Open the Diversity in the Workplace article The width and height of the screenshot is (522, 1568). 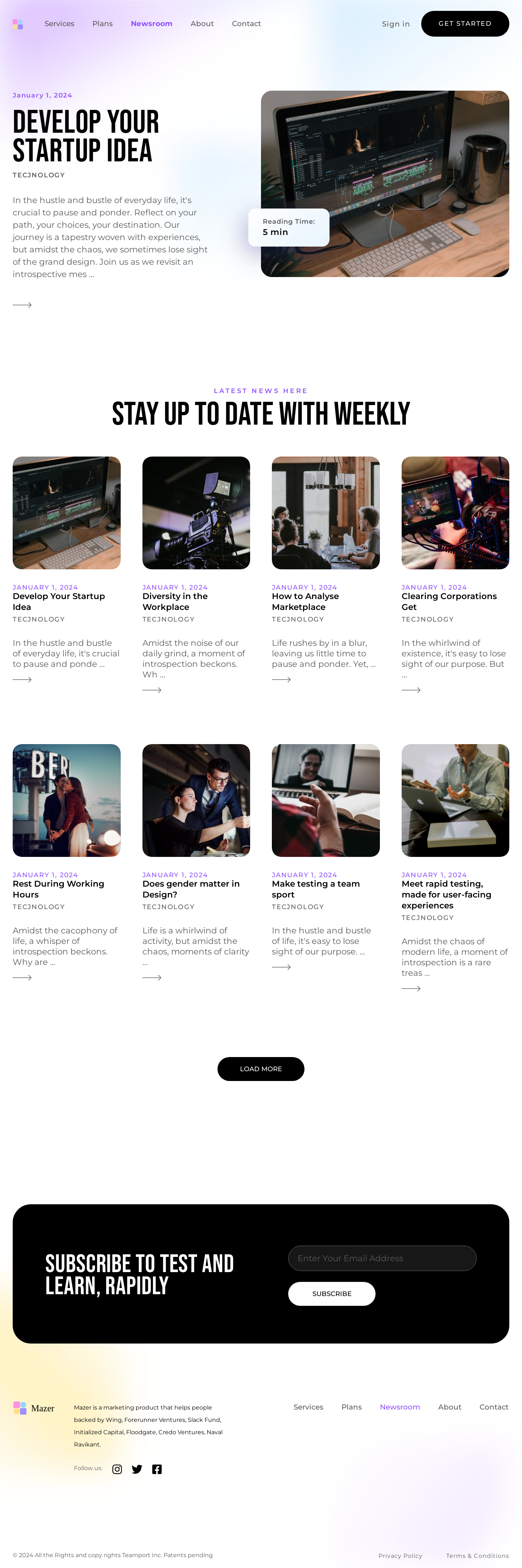coord(175,601)
